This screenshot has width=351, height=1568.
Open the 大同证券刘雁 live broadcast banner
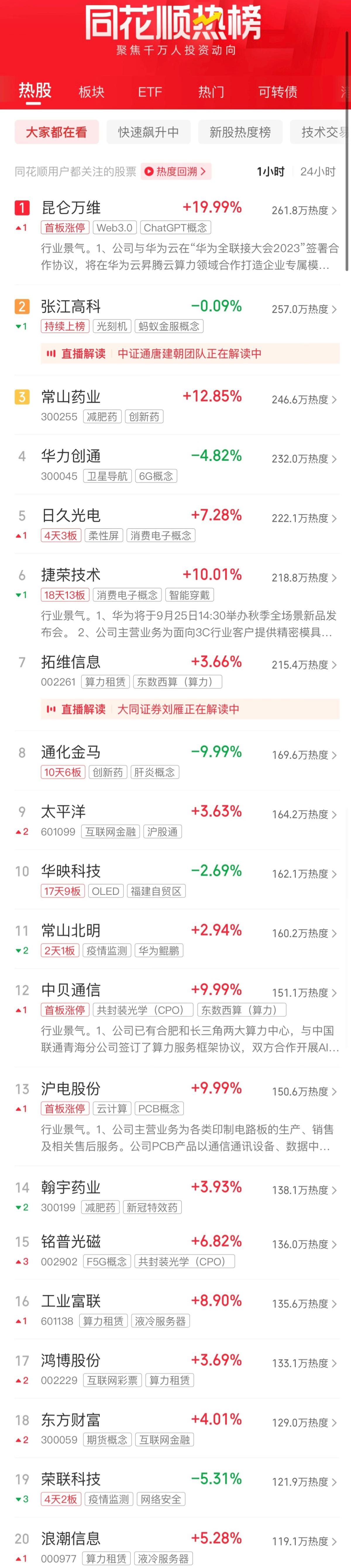point(190,709)
